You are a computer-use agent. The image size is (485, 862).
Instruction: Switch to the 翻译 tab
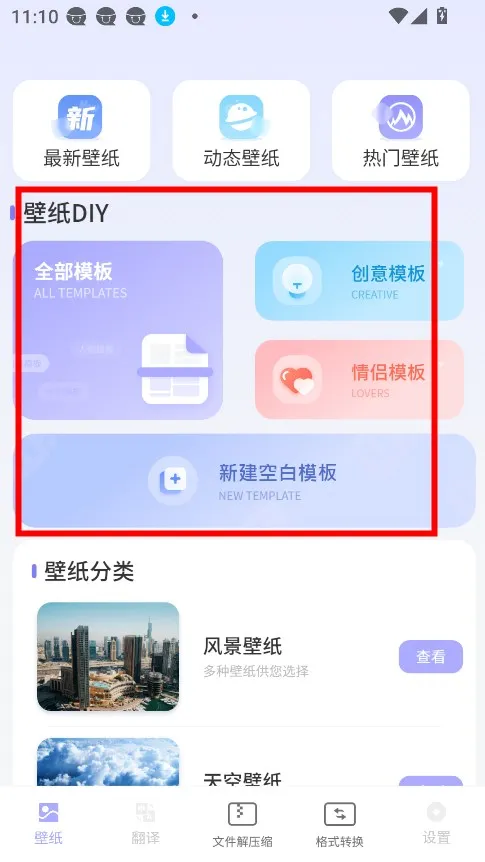[145, 824]
